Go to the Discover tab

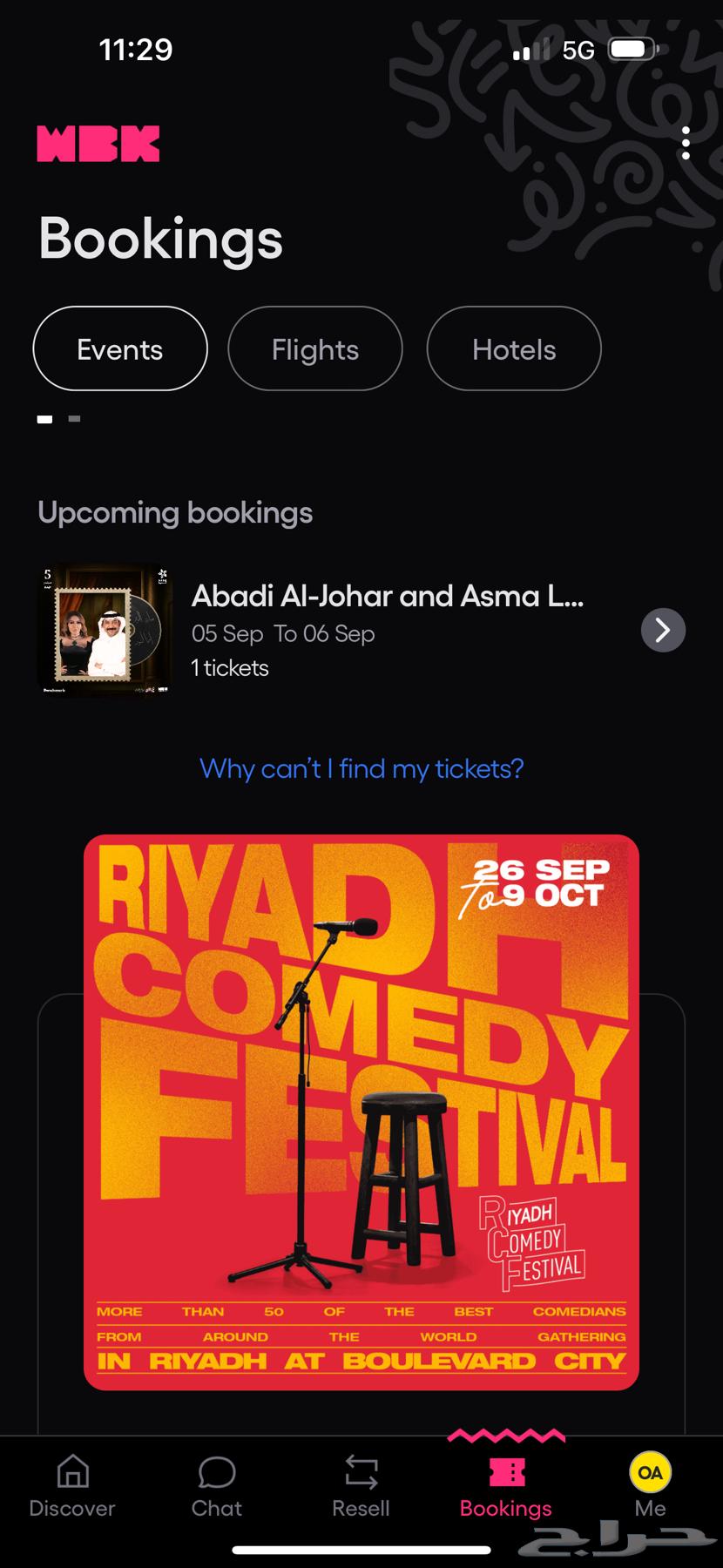click(x=72, y=1486)
